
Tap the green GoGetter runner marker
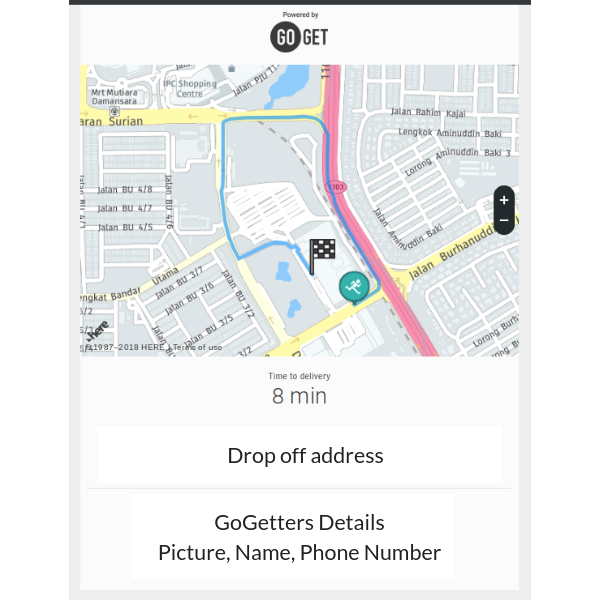click(353, 287)
